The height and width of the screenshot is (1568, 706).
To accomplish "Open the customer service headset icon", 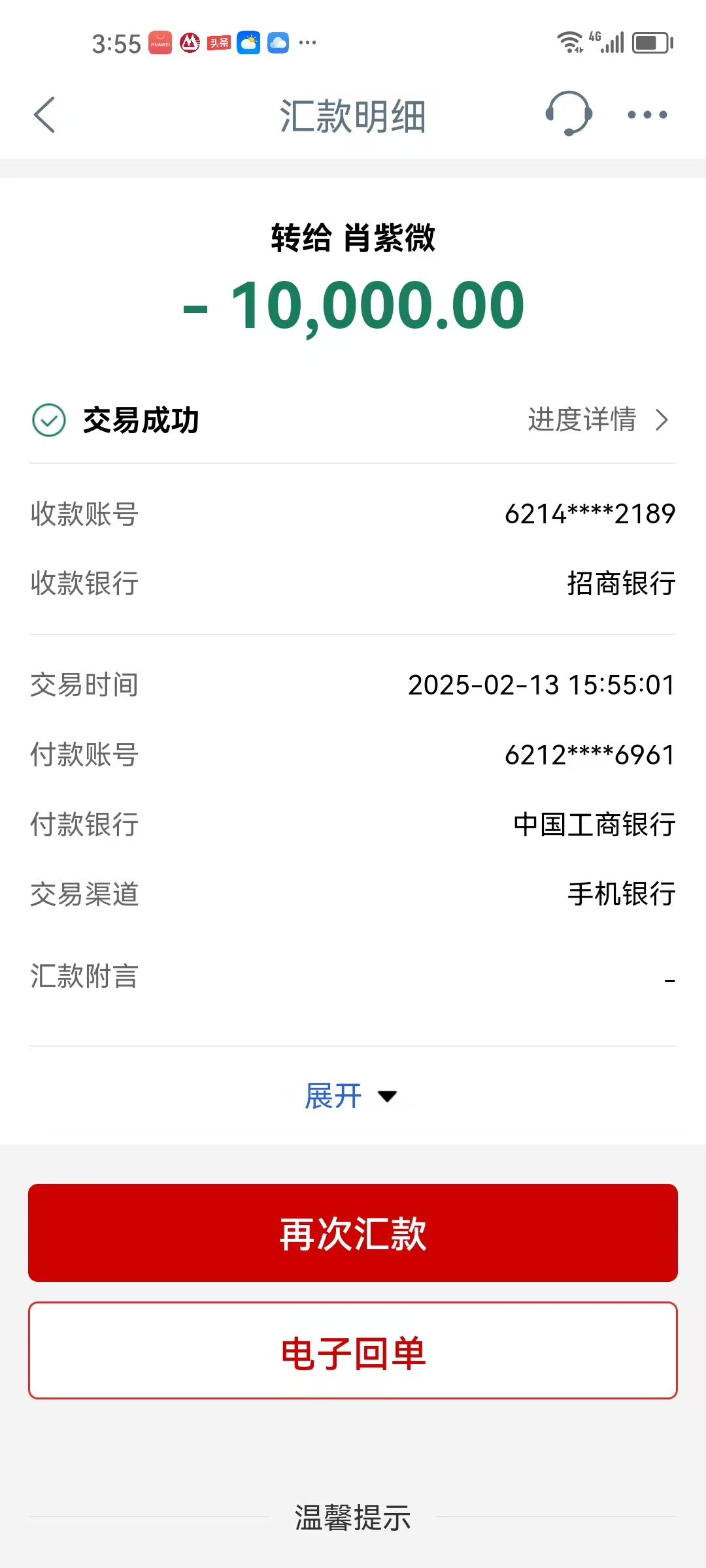I will (569, 114).
